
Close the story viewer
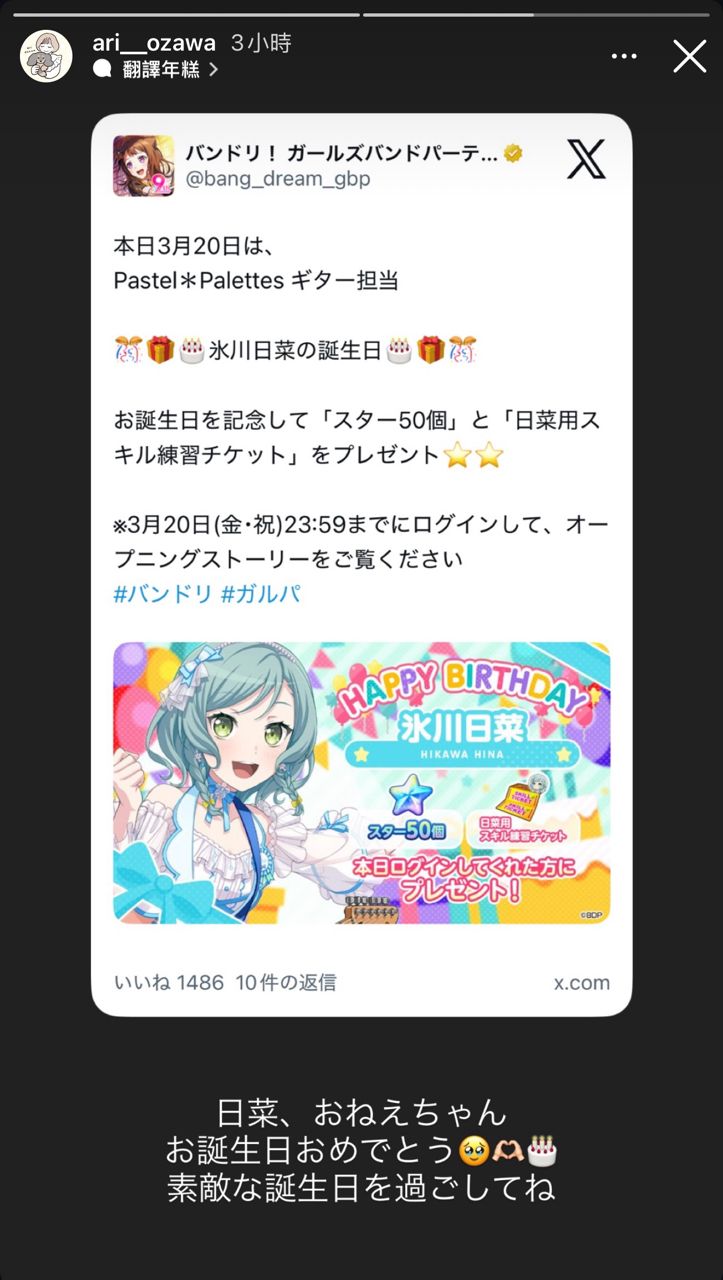click(689, 57)
